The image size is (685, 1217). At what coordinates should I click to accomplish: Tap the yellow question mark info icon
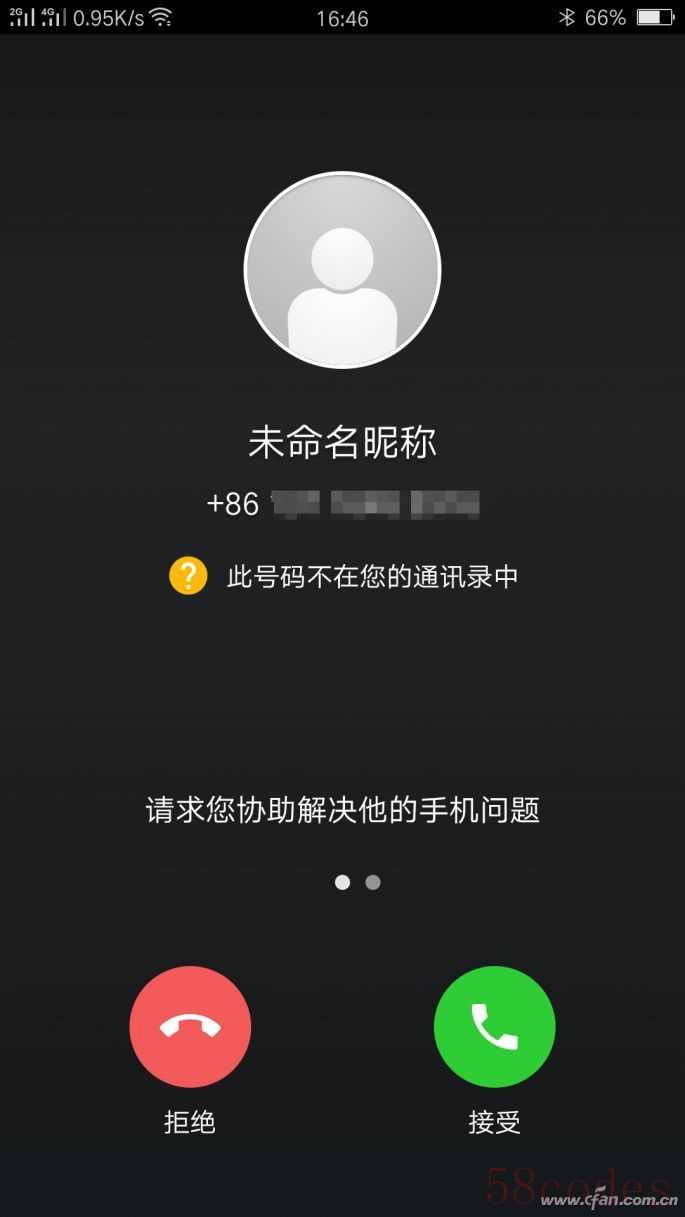tap(188, 576)
